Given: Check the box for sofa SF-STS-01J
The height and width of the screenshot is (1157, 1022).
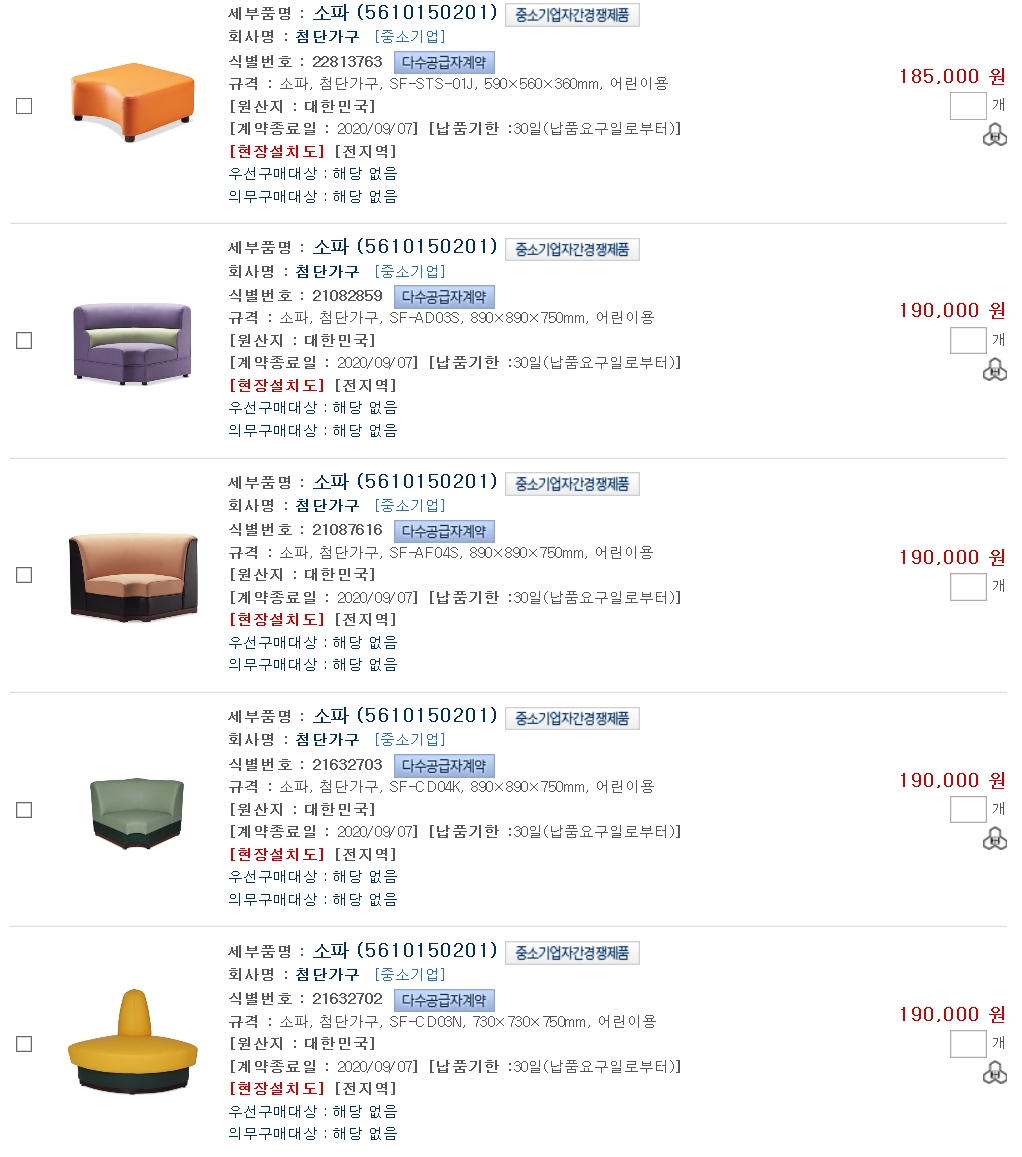Looking at the screenshot, I should coord(24,106).
